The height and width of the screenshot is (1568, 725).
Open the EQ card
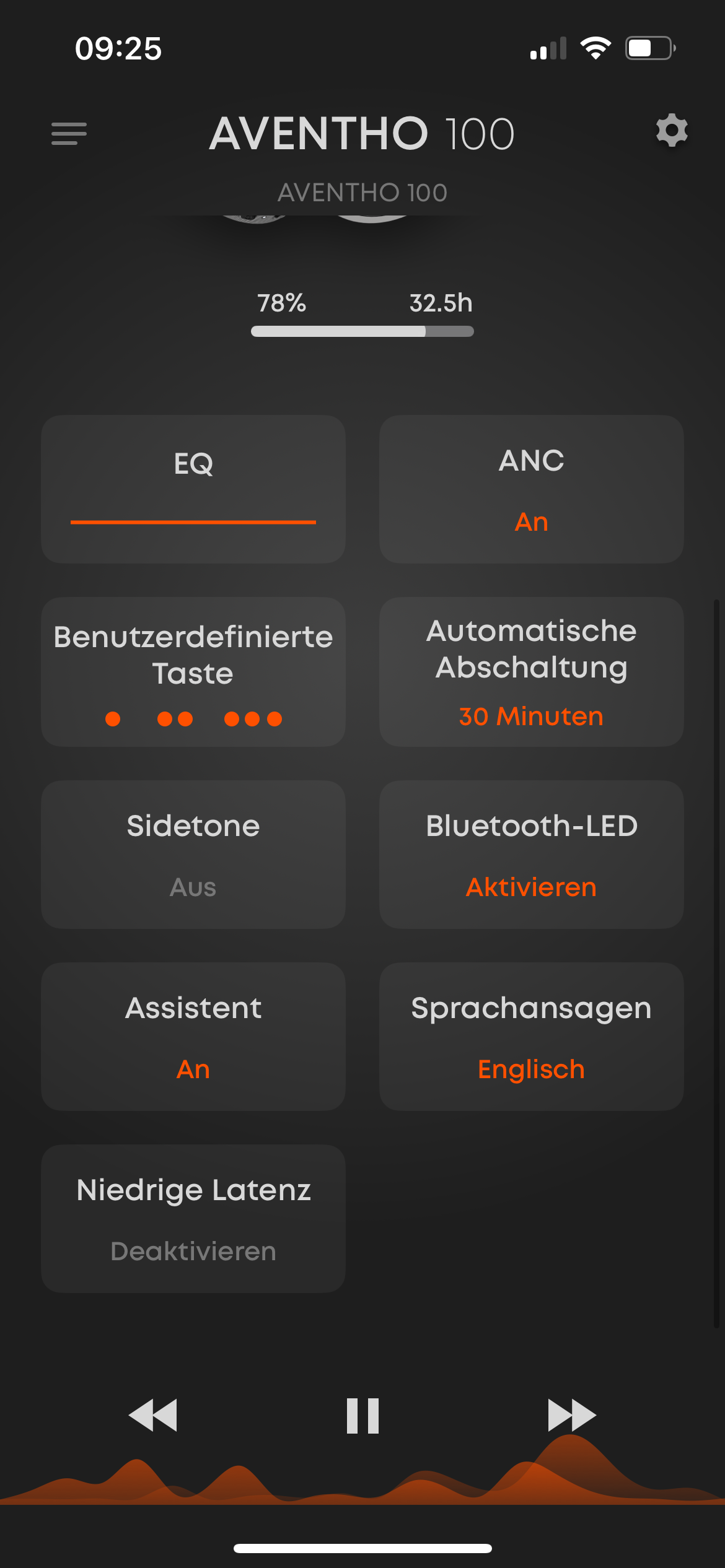pyautogui.click(x=193, y=489)
